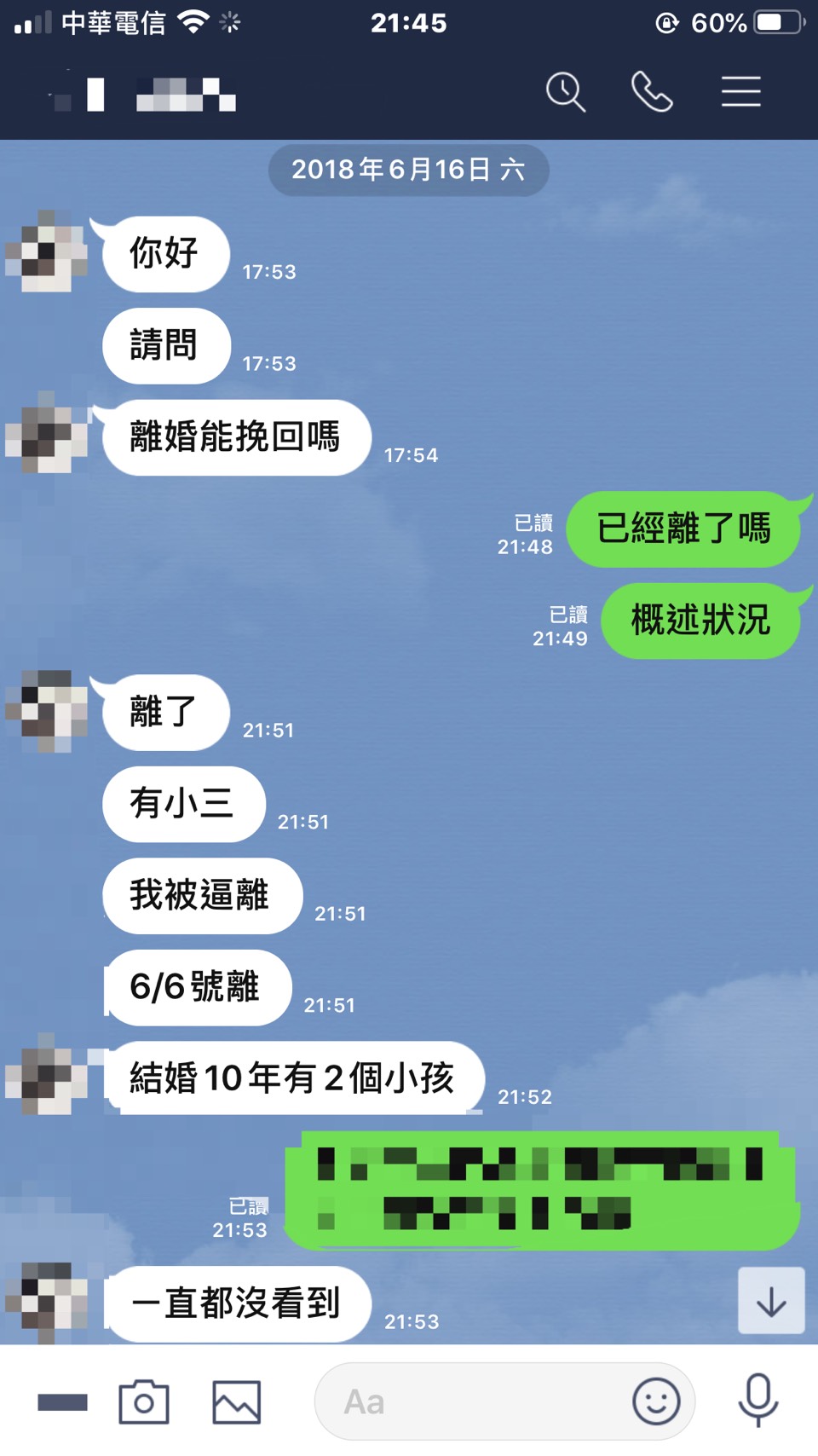Jump to latest messages arrow

(x=771, y=1301)
